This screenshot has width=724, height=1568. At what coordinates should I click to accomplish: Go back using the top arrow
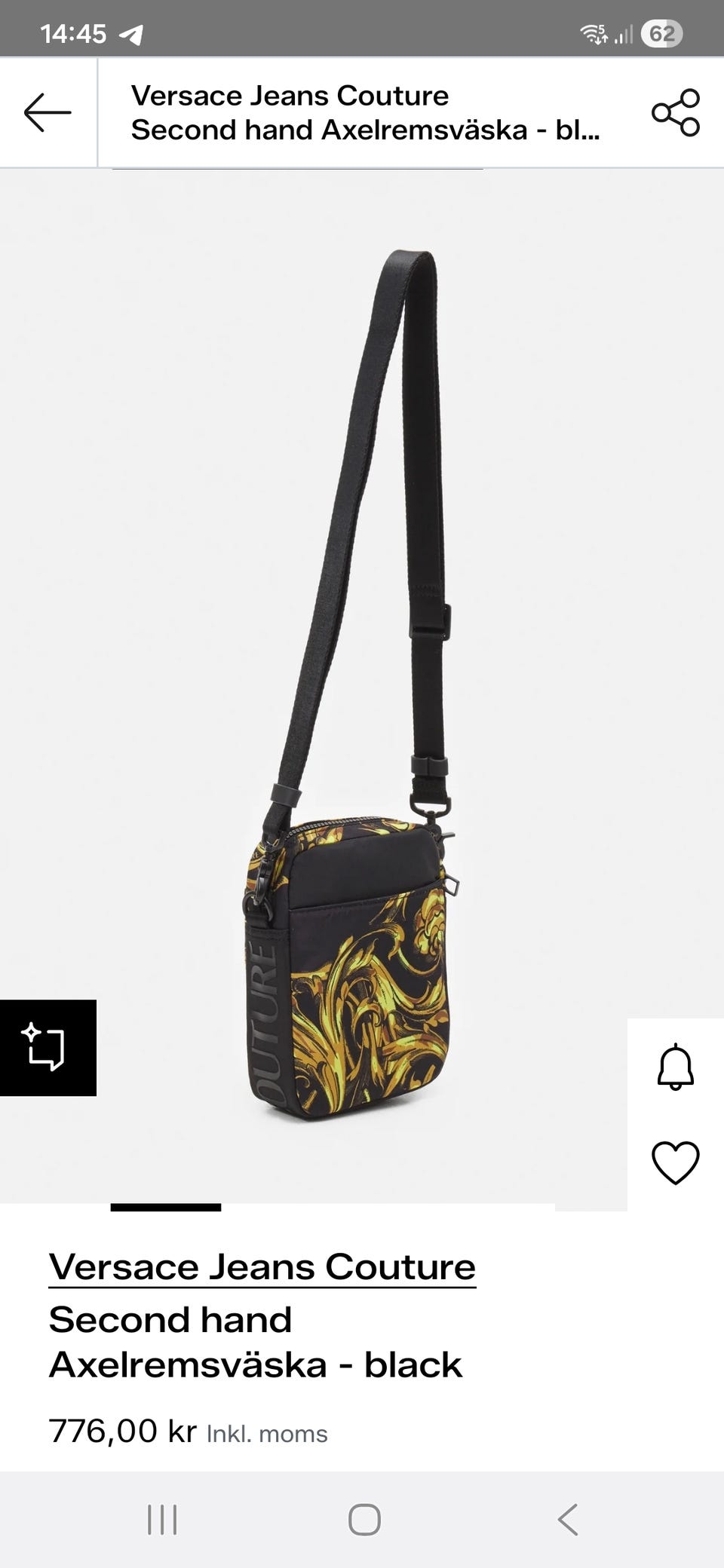point(48,112)
